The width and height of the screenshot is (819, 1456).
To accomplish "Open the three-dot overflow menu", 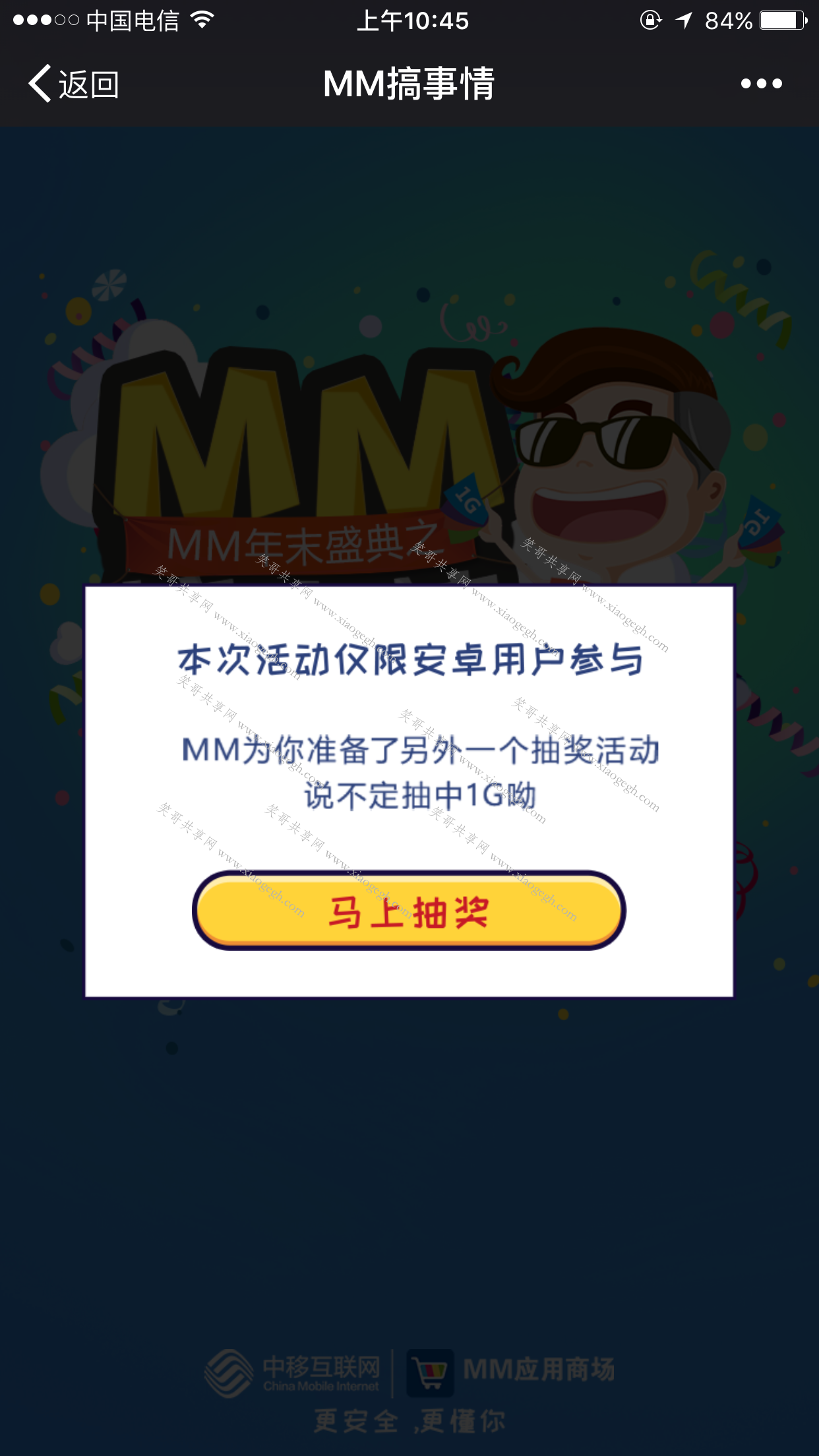I will [x=761, y=84].
